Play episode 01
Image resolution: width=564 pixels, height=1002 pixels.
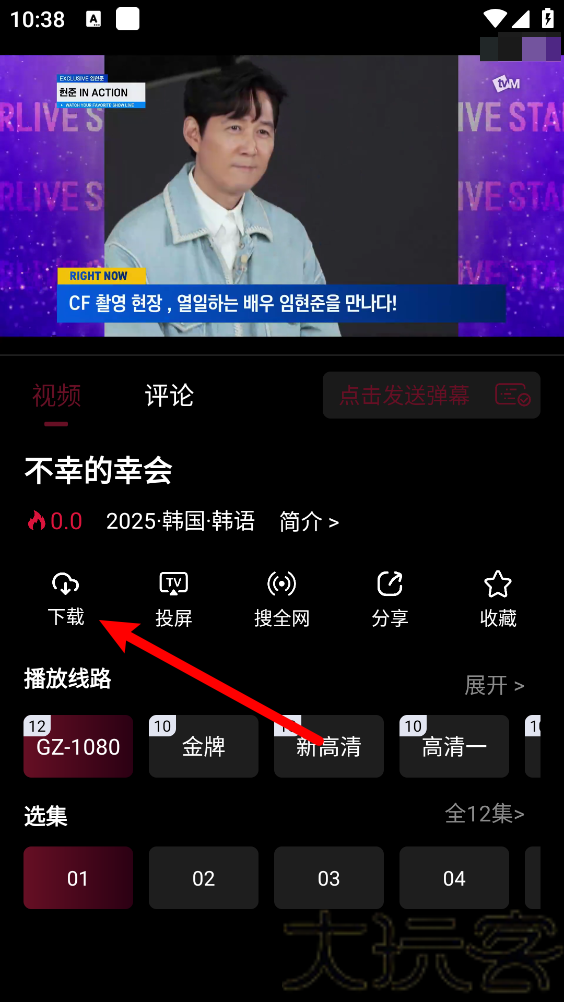point(78,878)
